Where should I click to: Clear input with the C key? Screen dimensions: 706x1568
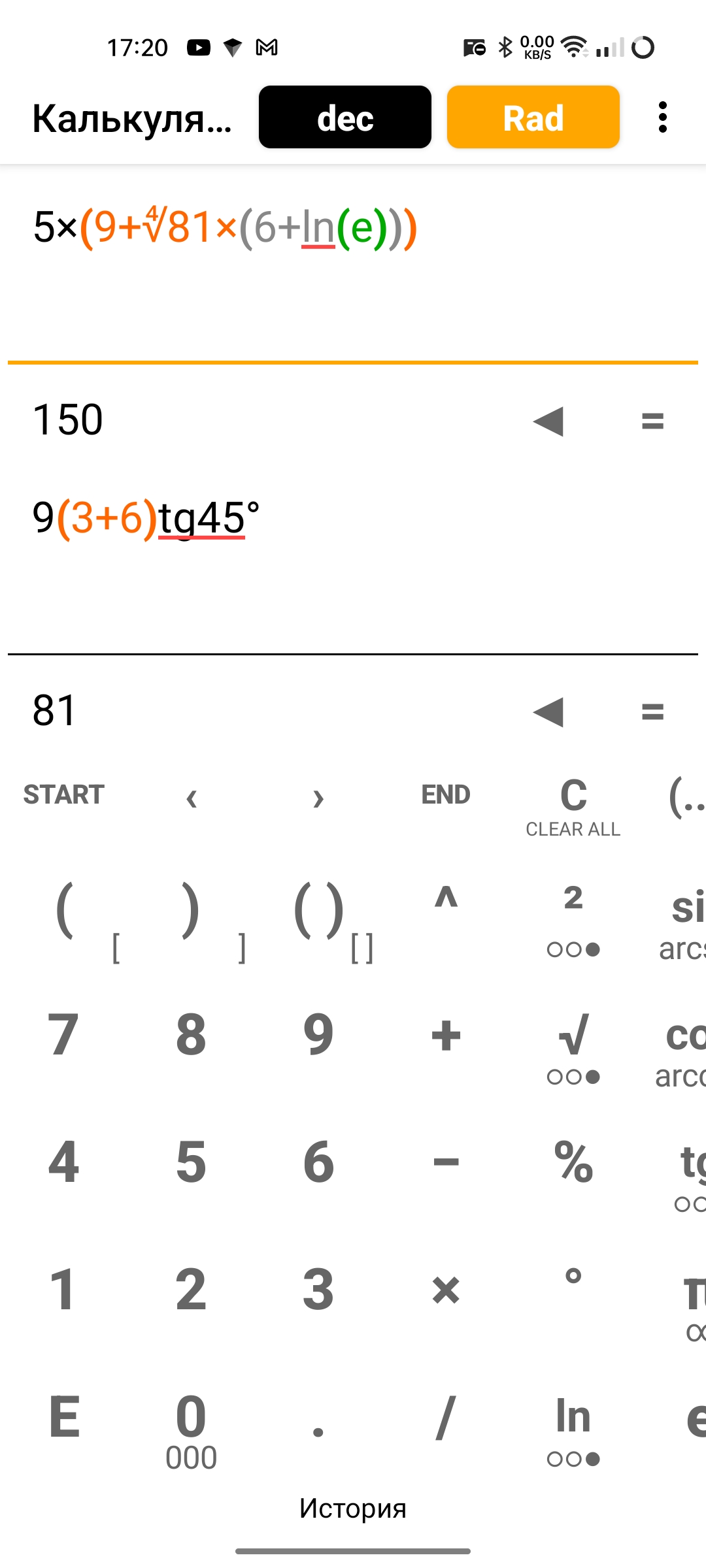573,805
